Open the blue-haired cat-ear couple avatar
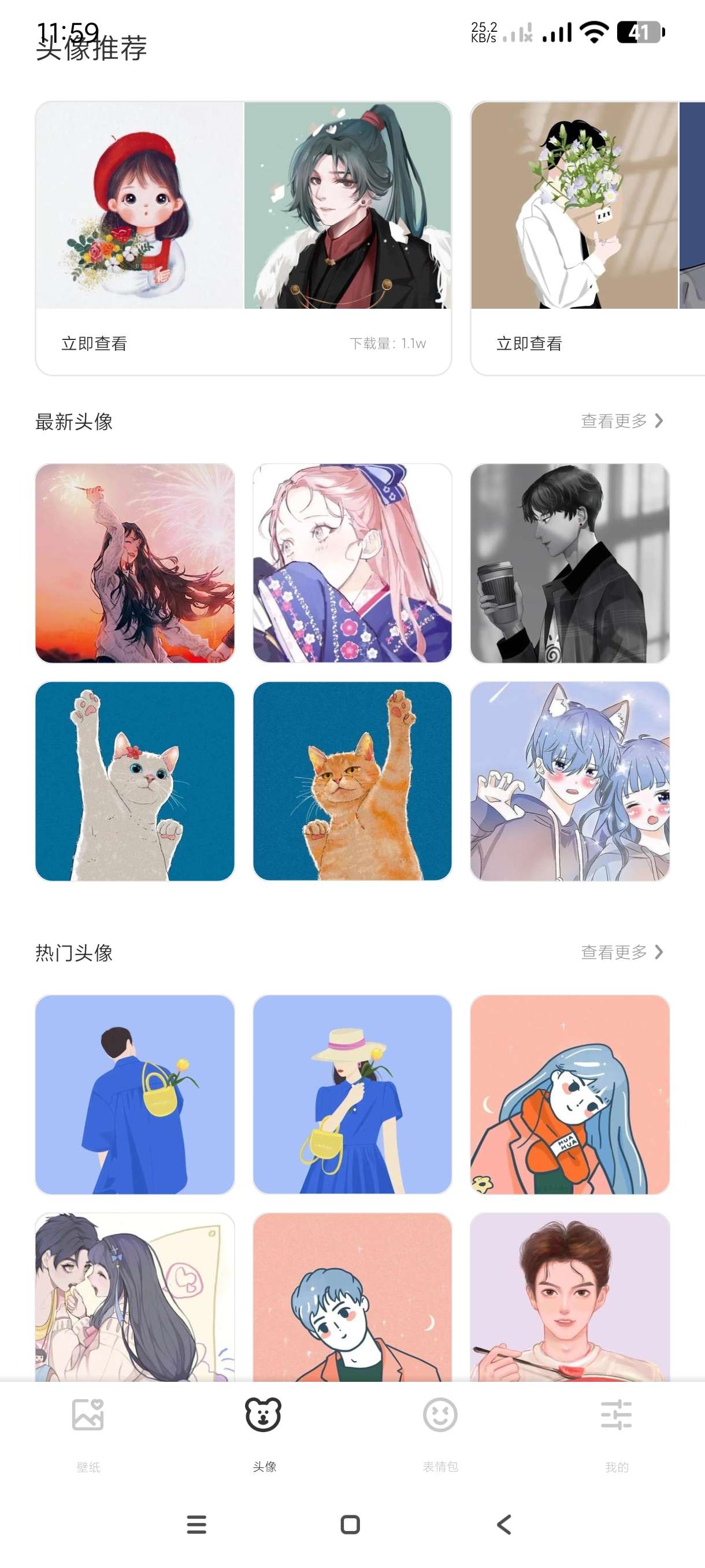705x1568 pixels. (x=570, y=781)
